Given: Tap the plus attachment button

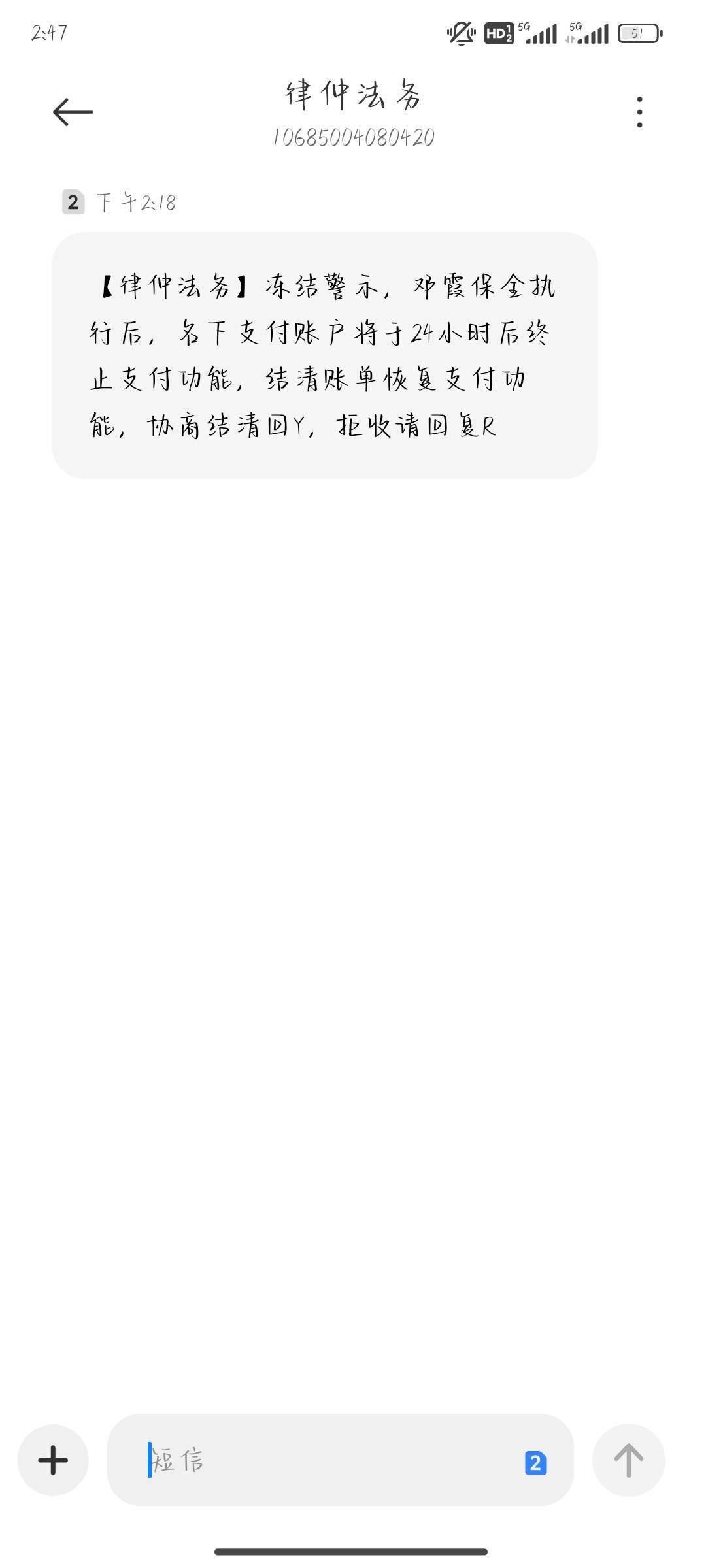Looking at the screenshot, I should pyautogui.click(x=53, y=1460).
